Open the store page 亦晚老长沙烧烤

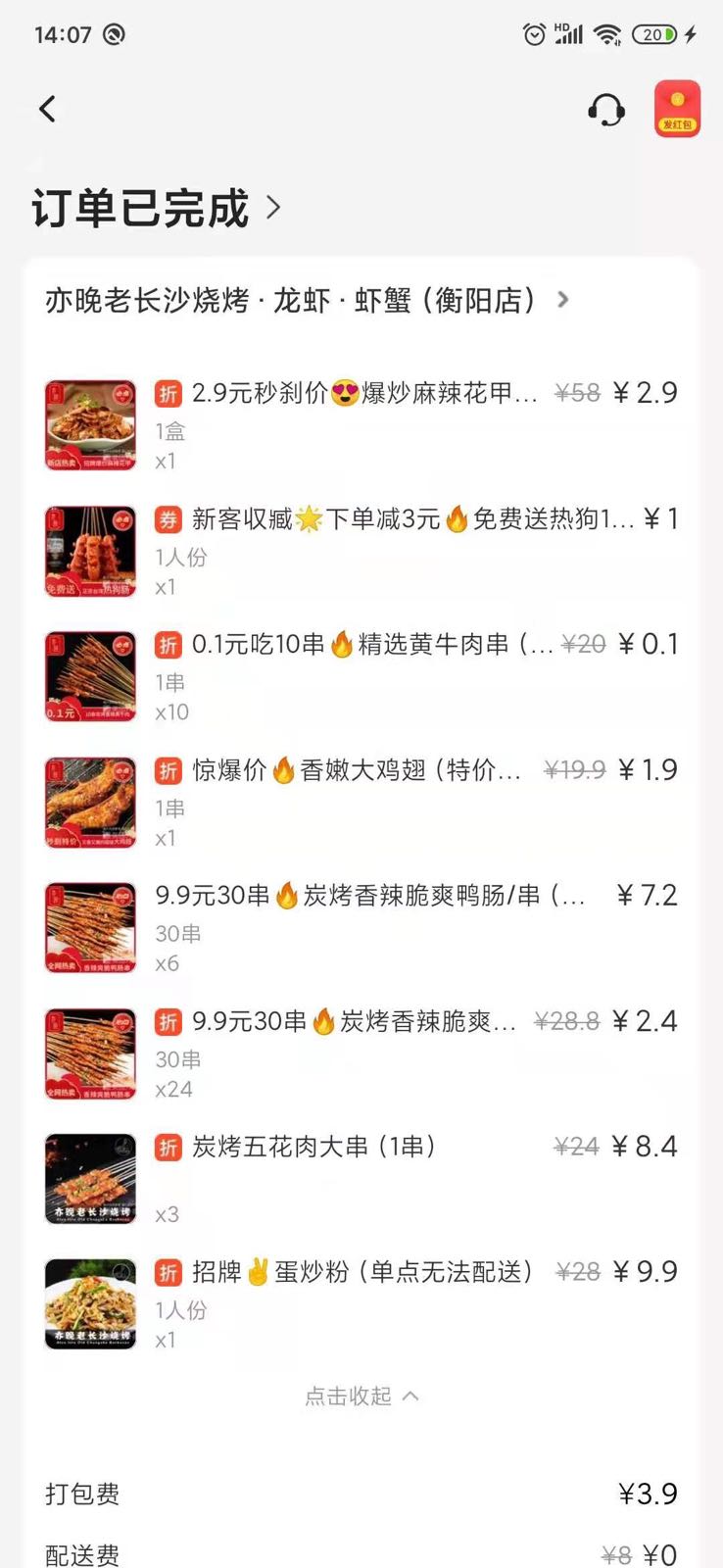pyautogui.click(x=306, y=300)
